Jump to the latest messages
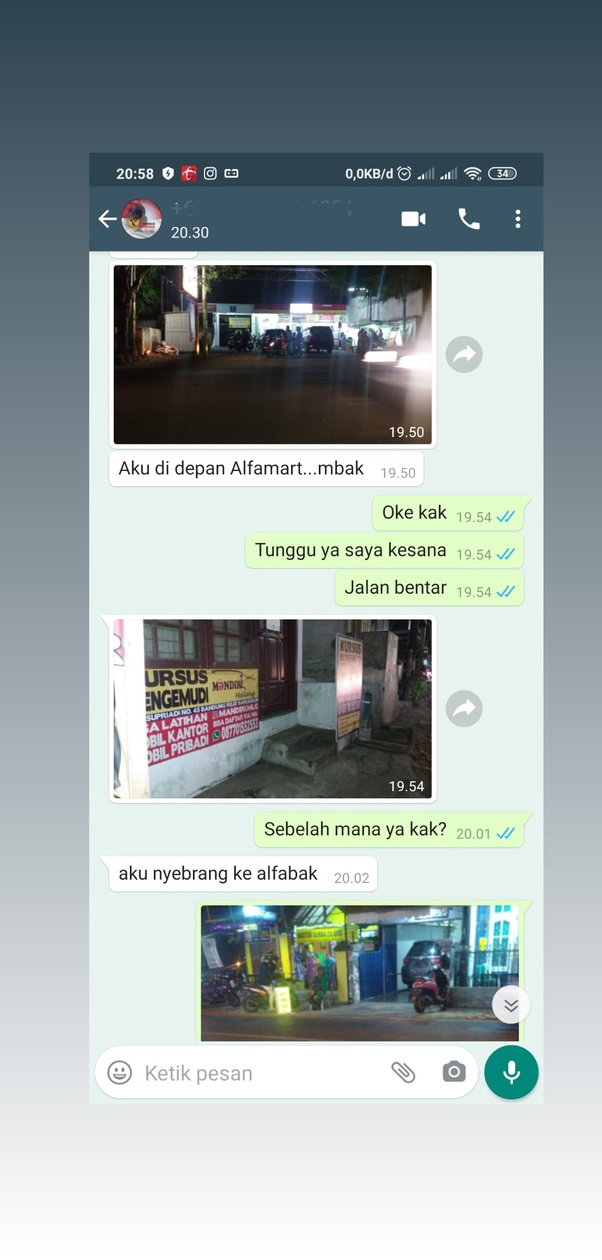Viewport: 602px width, 1260px height. point(511,1005)
